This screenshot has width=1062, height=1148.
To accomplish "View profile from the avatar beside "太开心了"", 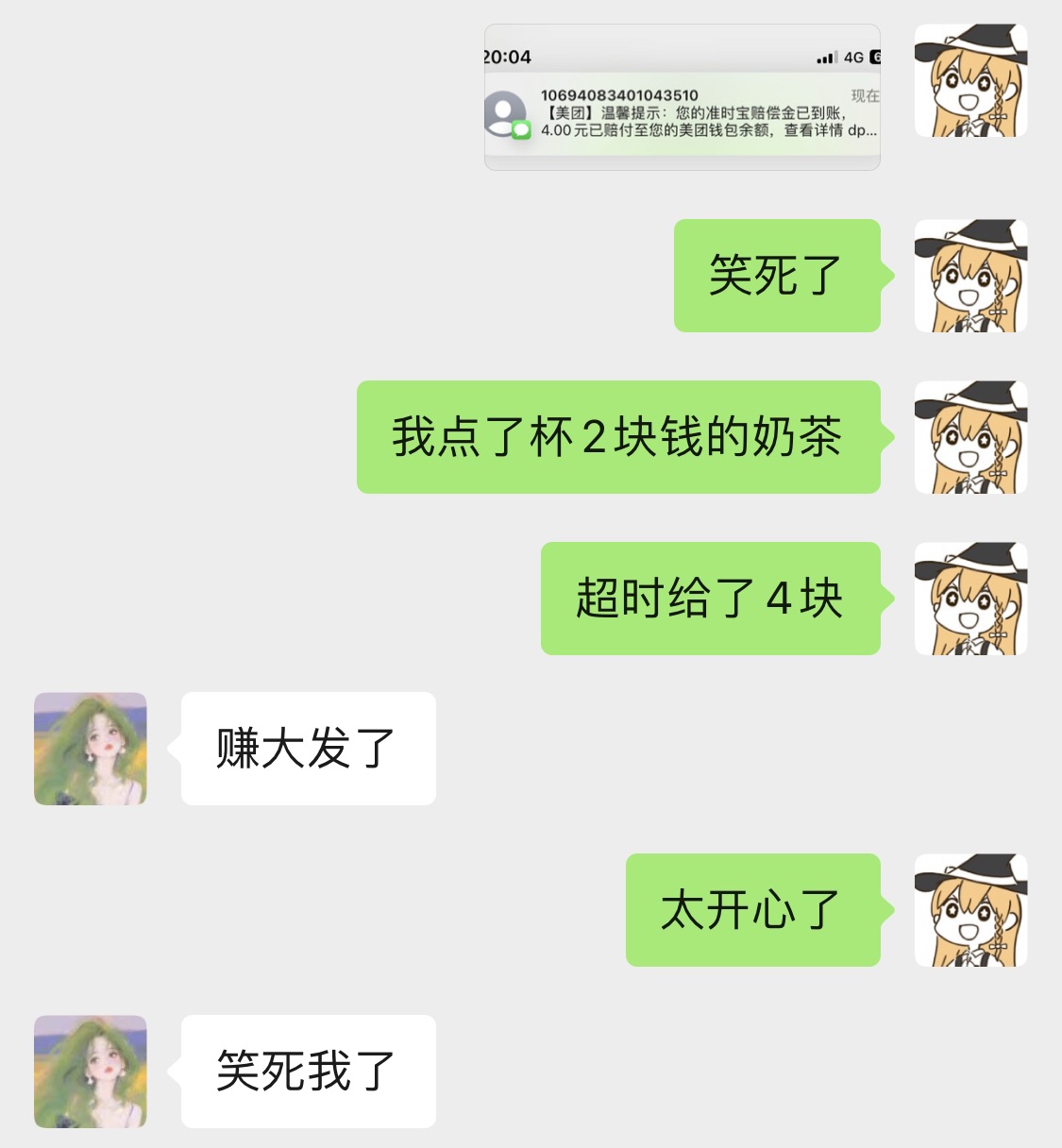I will click(x=970, y=910).
